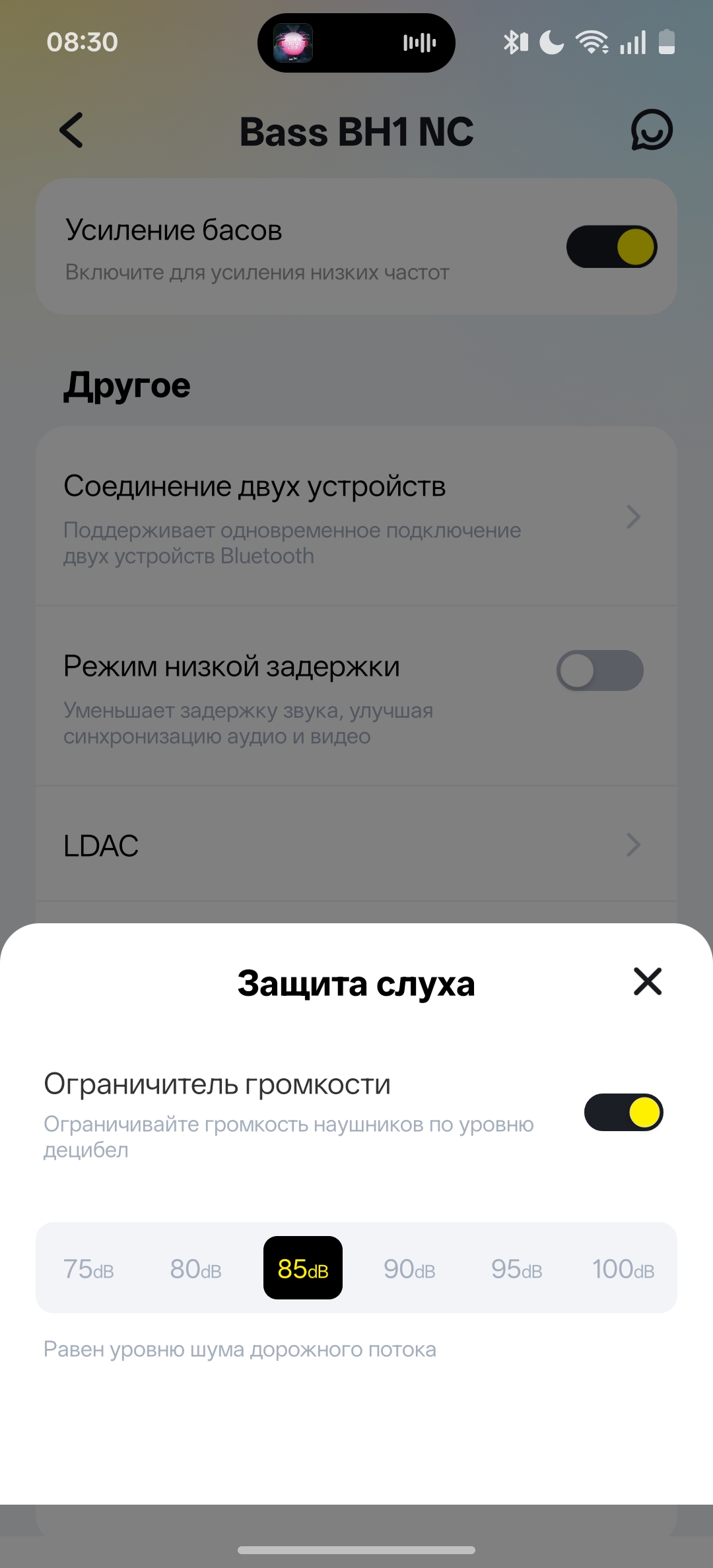Set volume limit to 95dB
713x1568 pixels.
pyautogui.click(x=516, y=1268)
